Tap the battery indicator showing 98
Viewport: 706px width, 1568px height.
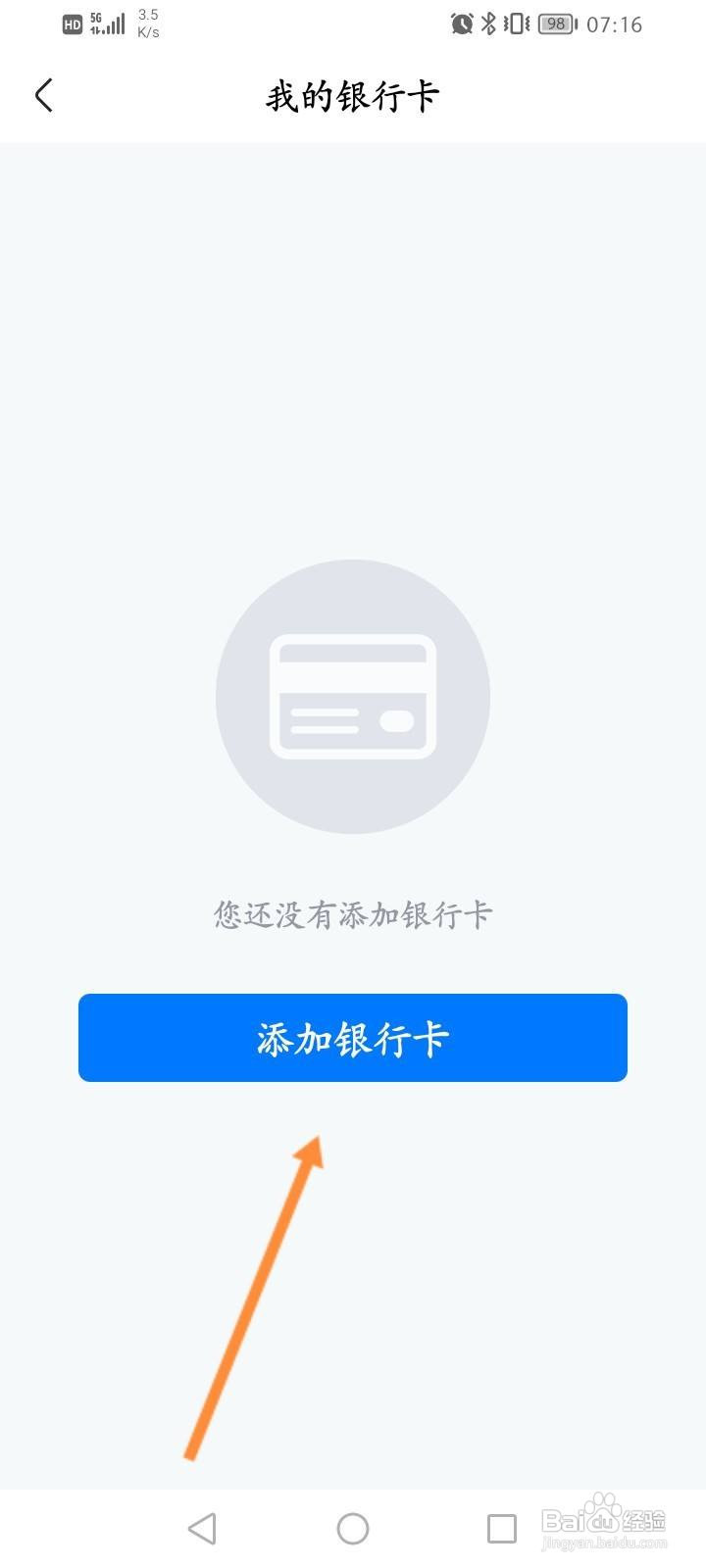pyautogui.click(x=556, y=24)
